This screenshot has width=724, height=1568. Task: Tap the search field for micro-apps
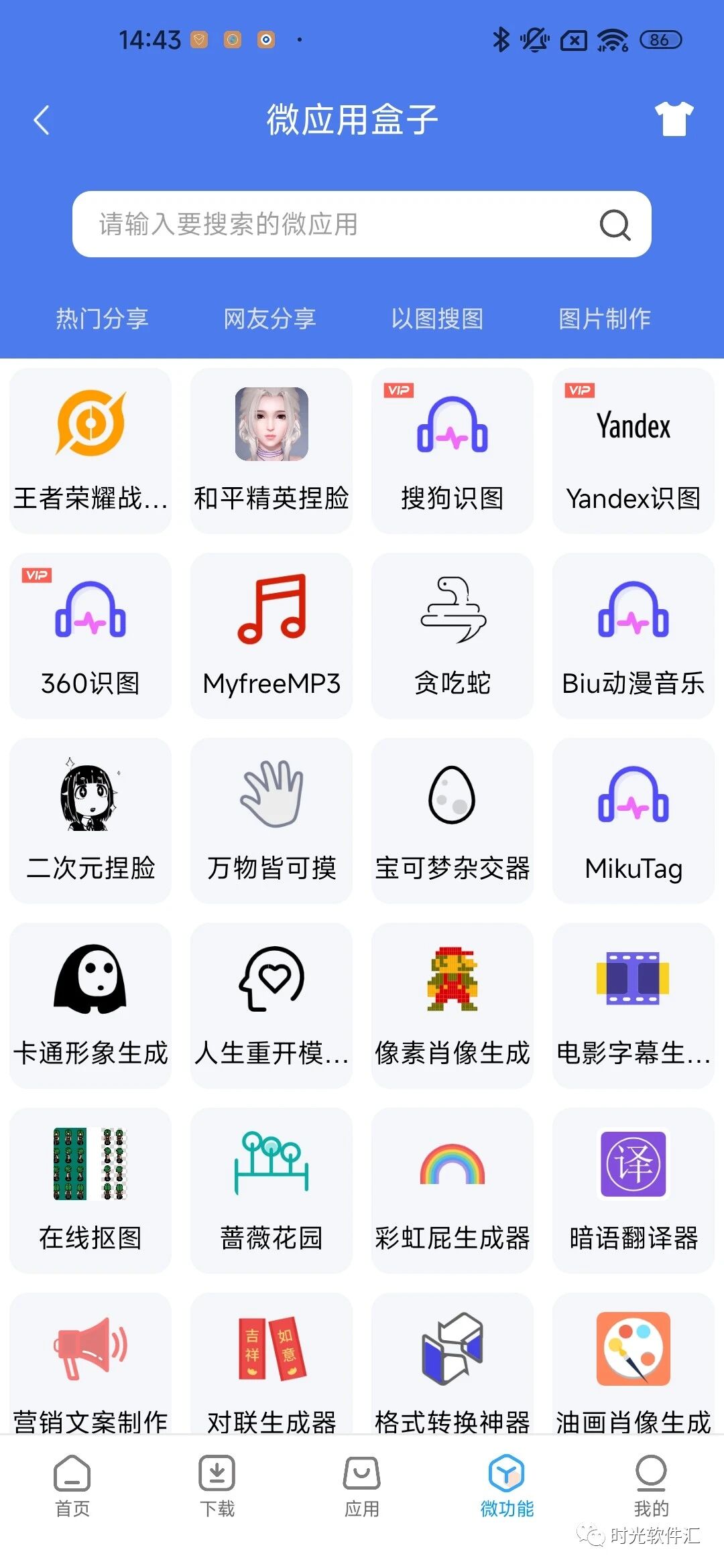click(x=335, y=224)
